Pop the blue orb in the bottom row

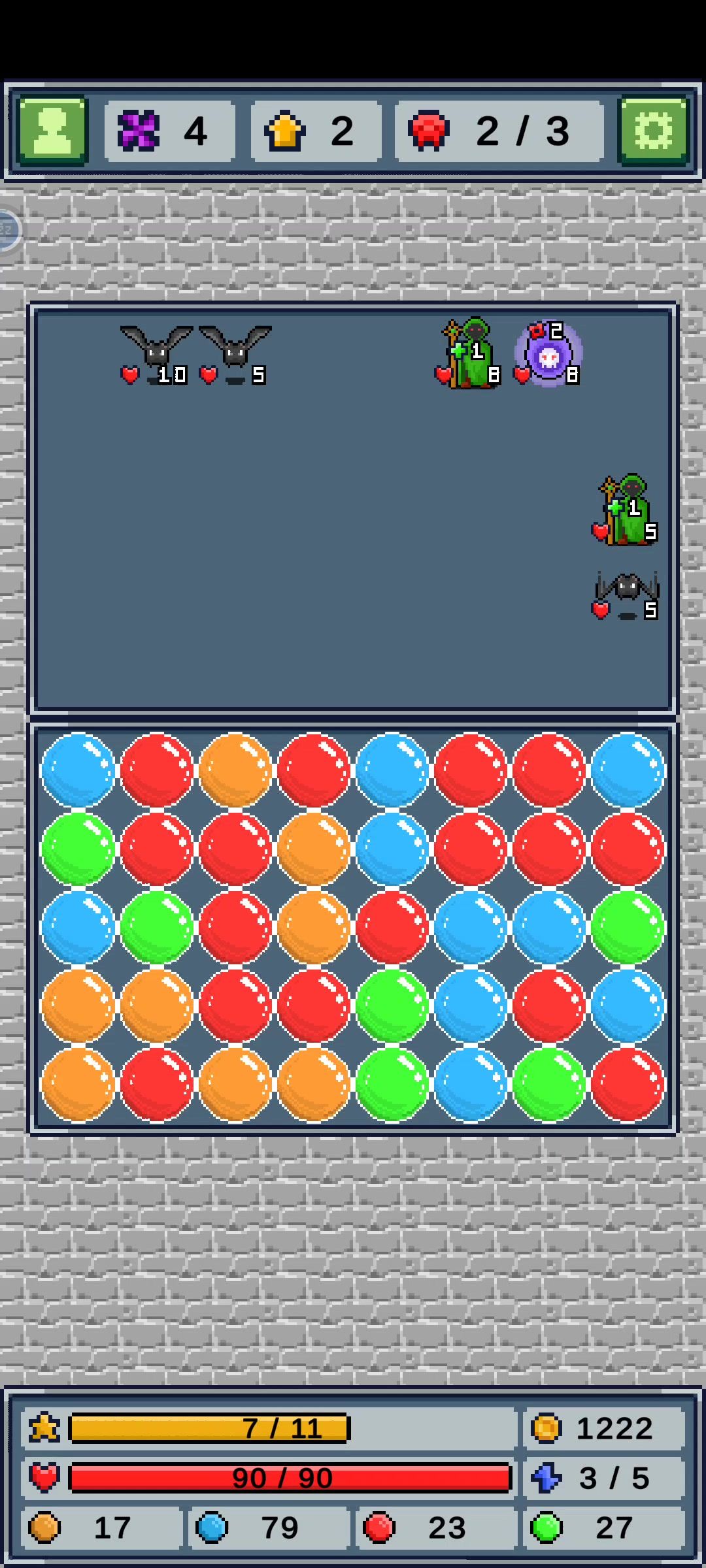pos(471,1084)
